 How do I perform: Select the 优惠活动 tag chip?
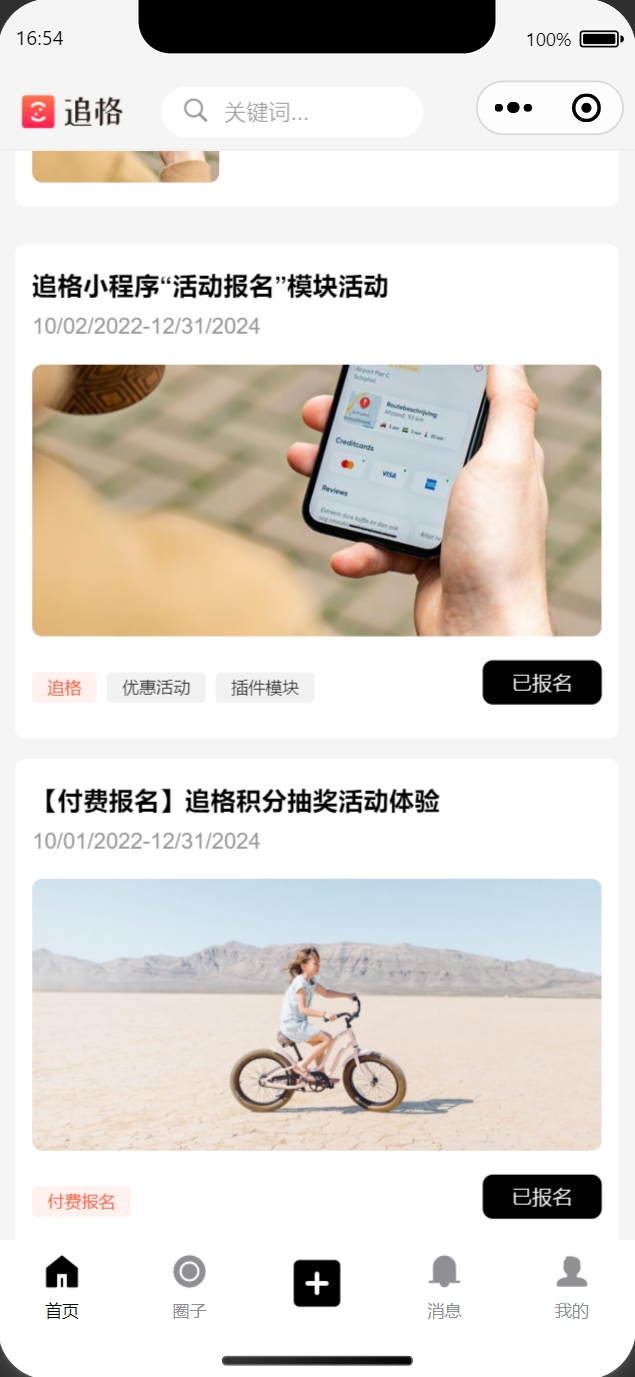(156, 688)
